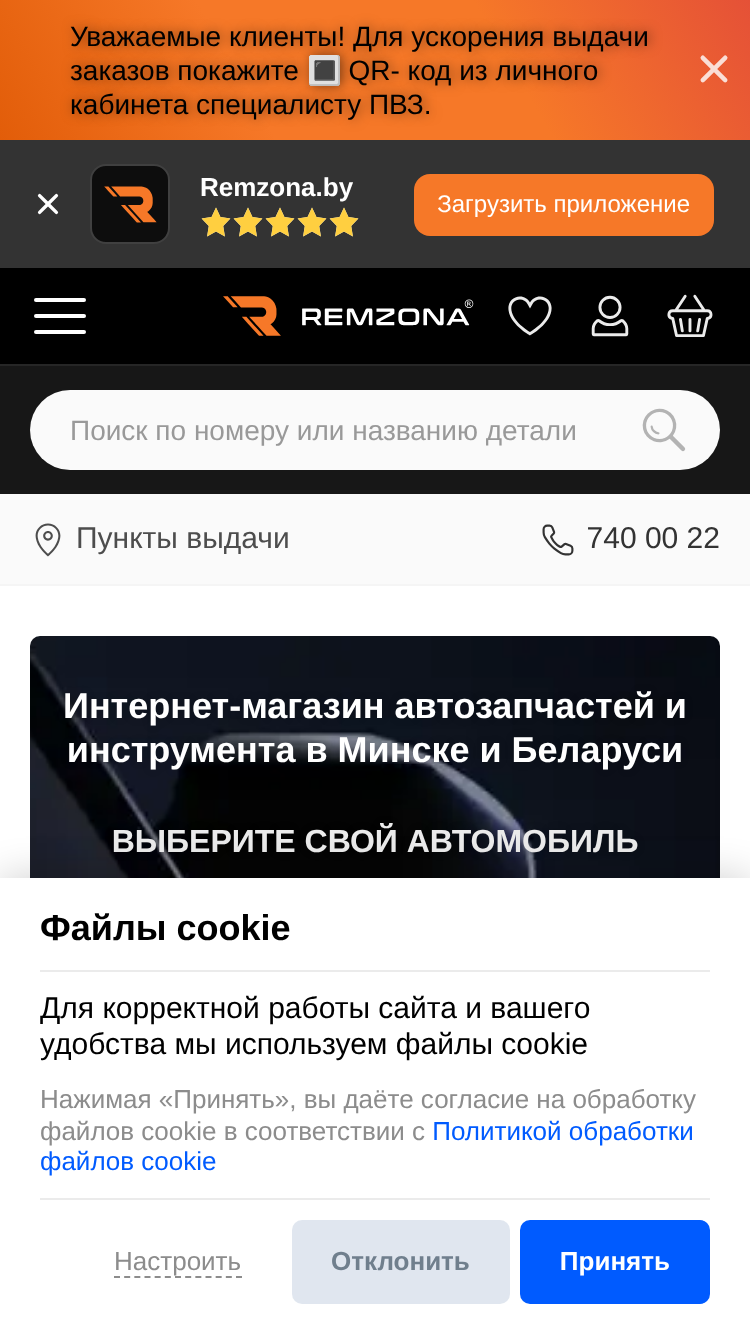Dismiss the orange QR-code notice banner
This screenshot has width=750, height=1334.
[x=713, y=69]
